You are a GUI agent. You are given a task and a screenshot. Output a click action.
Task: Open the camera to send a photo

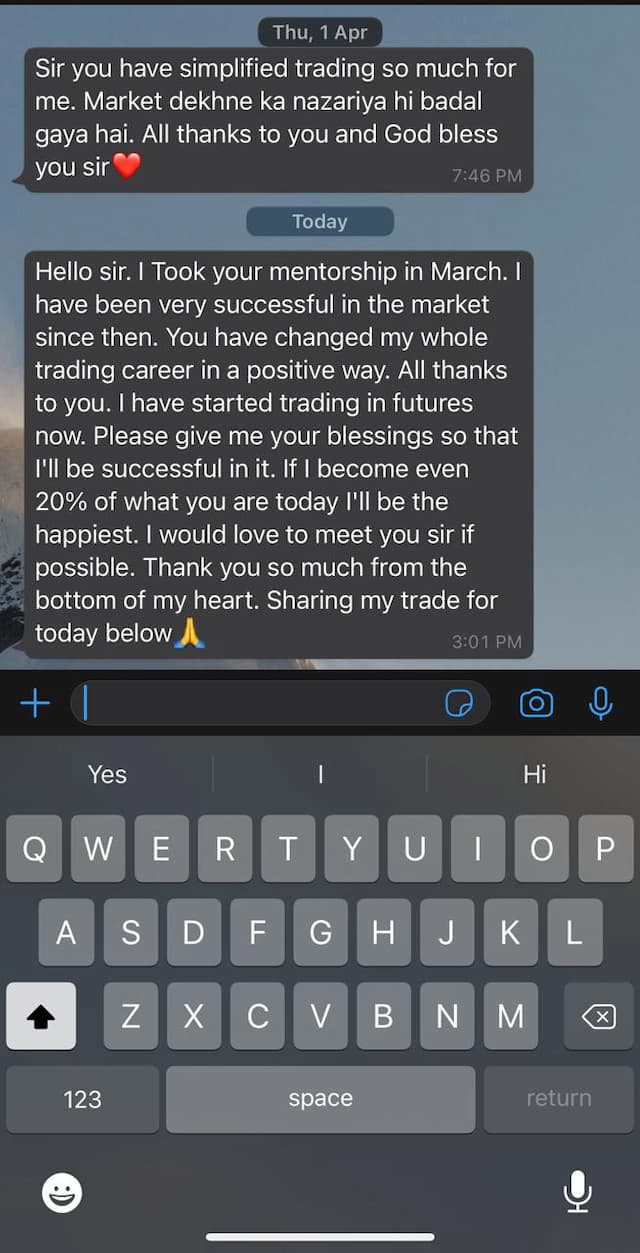pyautogui.click(x=536, y=704)
